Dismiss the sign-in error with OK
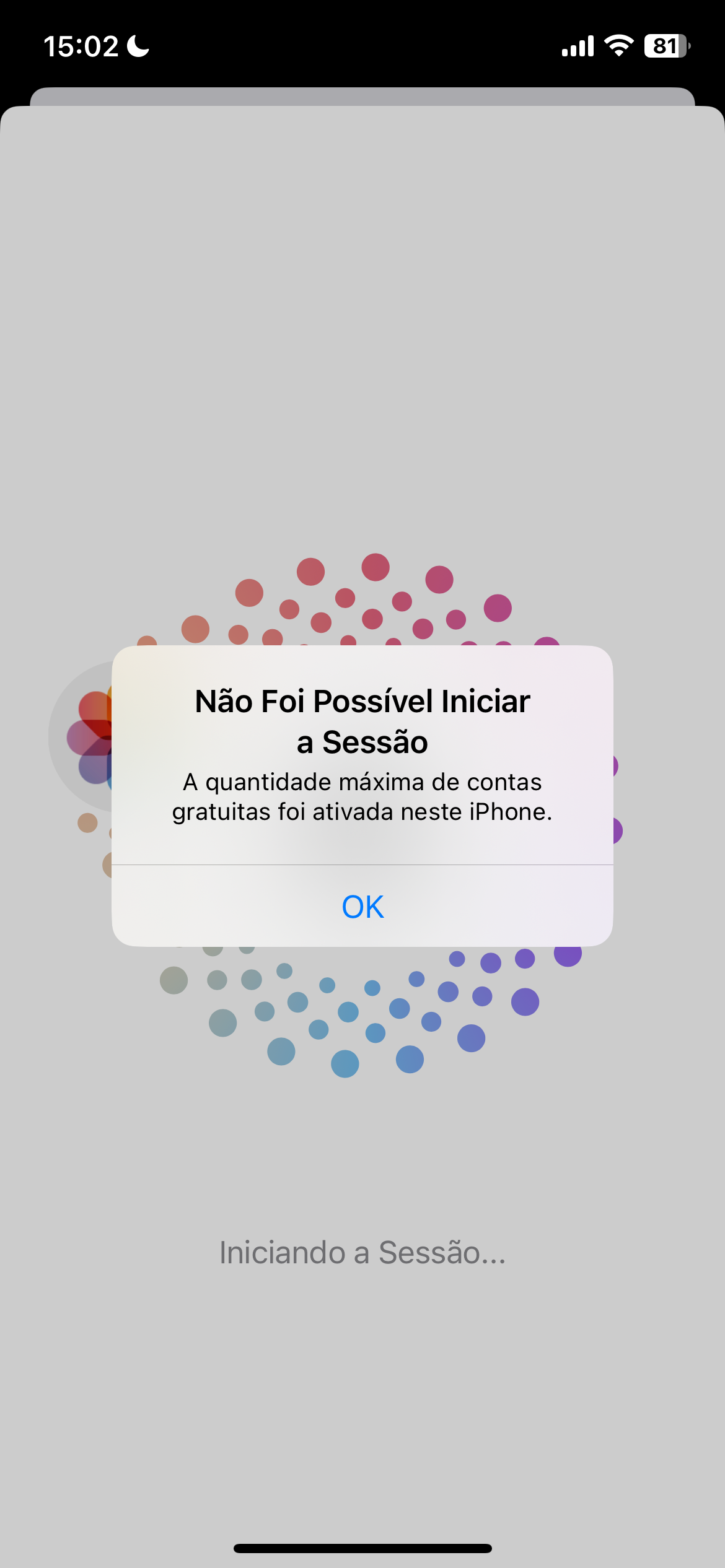The width and height of the screenshot is (725, 1568). coord(362,907)
